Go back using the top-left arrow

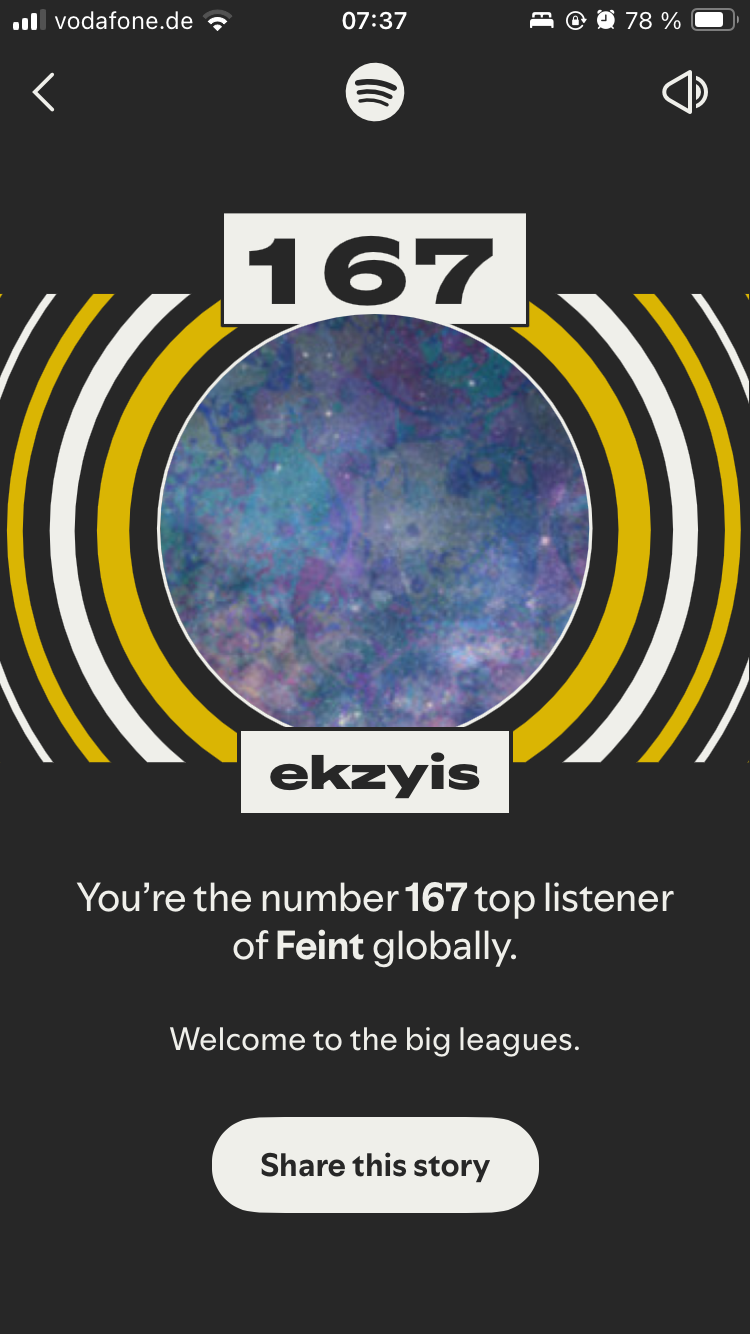(43, 93)
